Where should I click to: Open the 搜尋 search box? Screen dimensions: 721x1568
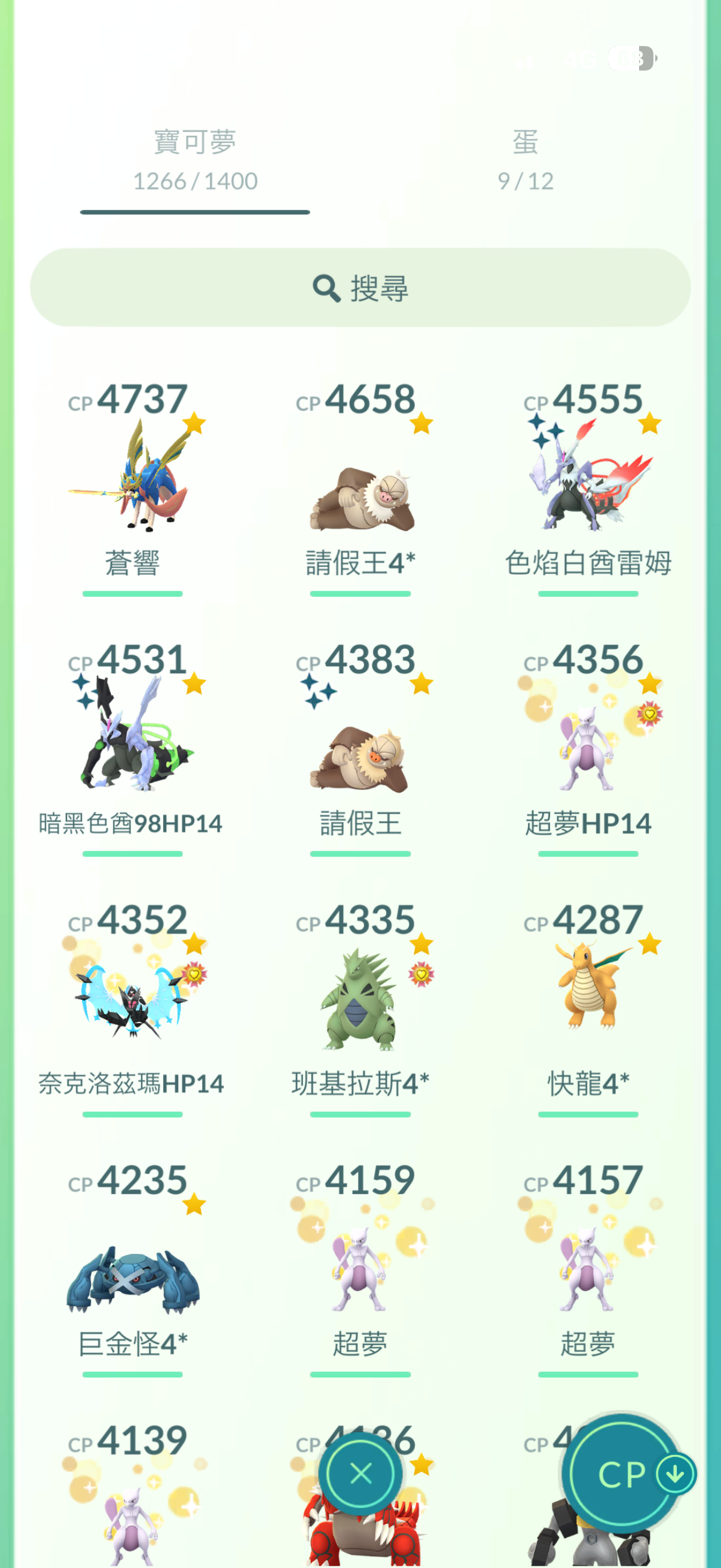360,287
